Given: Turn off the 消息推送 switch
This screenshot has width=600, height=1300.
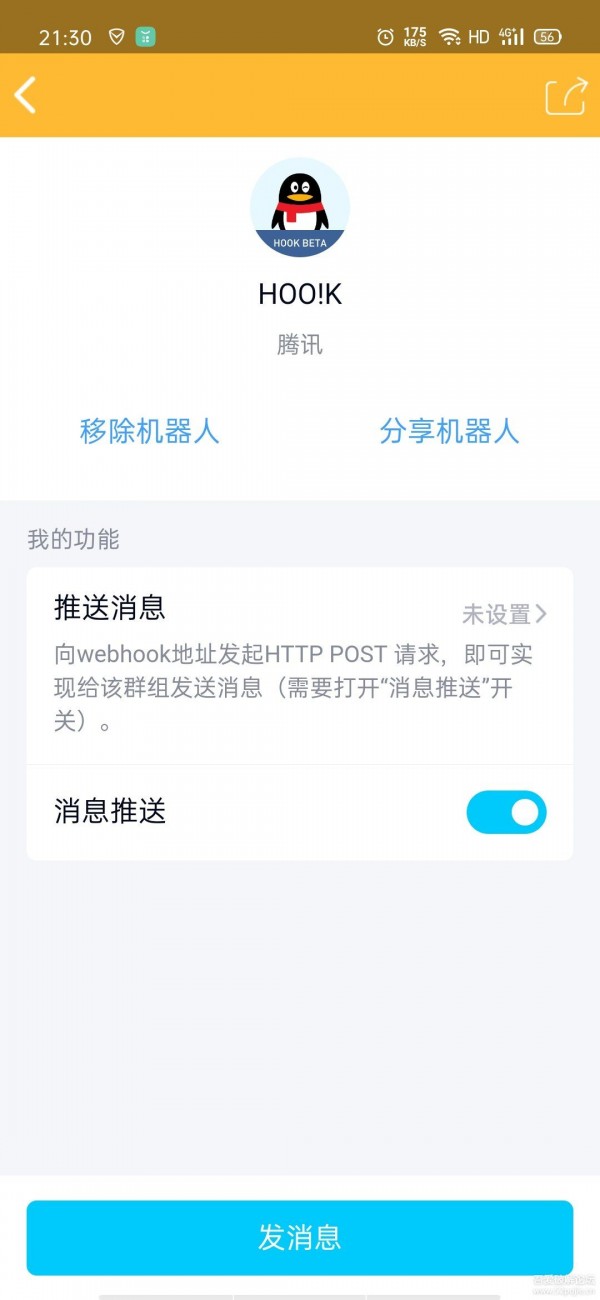Looking at the screenshot, I should coord(506,812).
